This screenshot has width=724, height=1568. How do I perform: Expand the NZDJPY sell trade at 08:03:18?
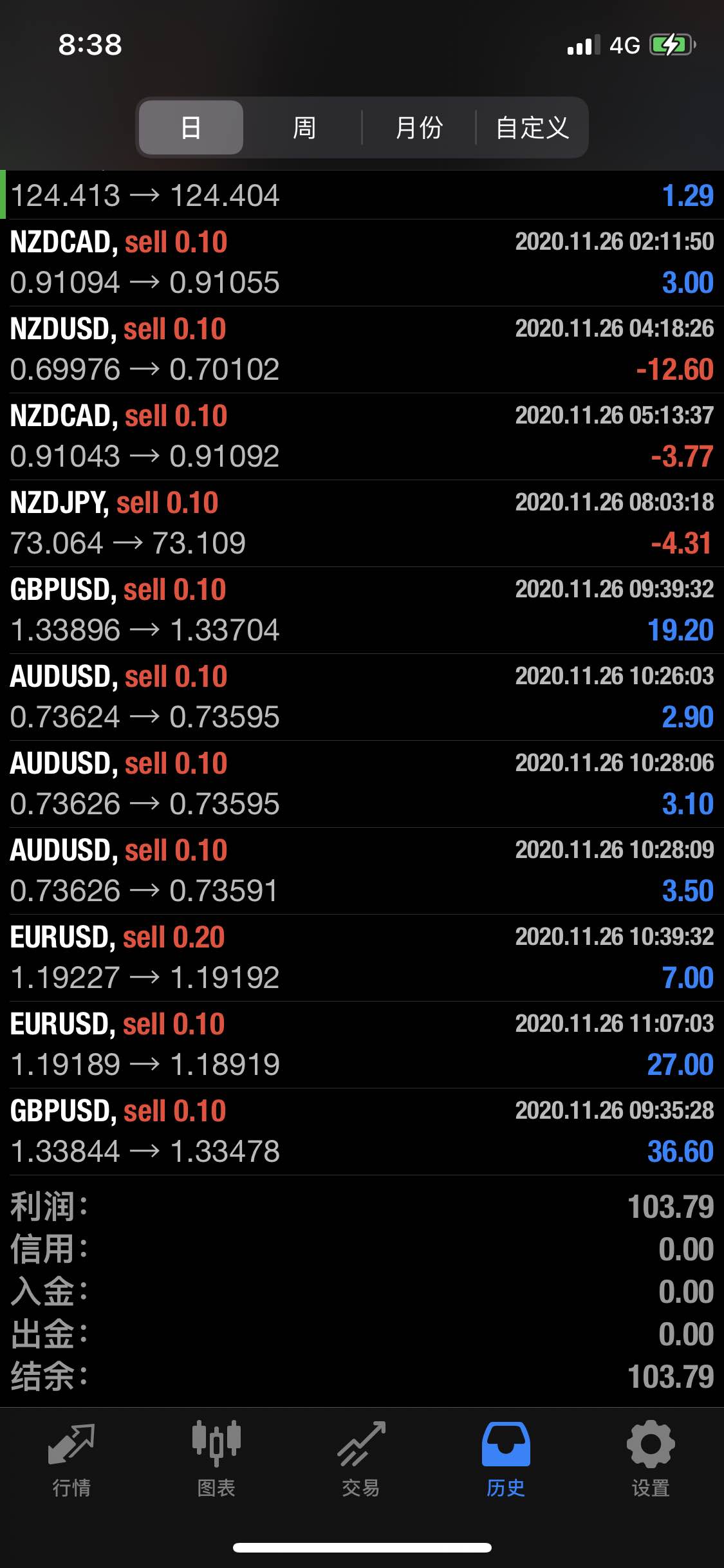362,523
